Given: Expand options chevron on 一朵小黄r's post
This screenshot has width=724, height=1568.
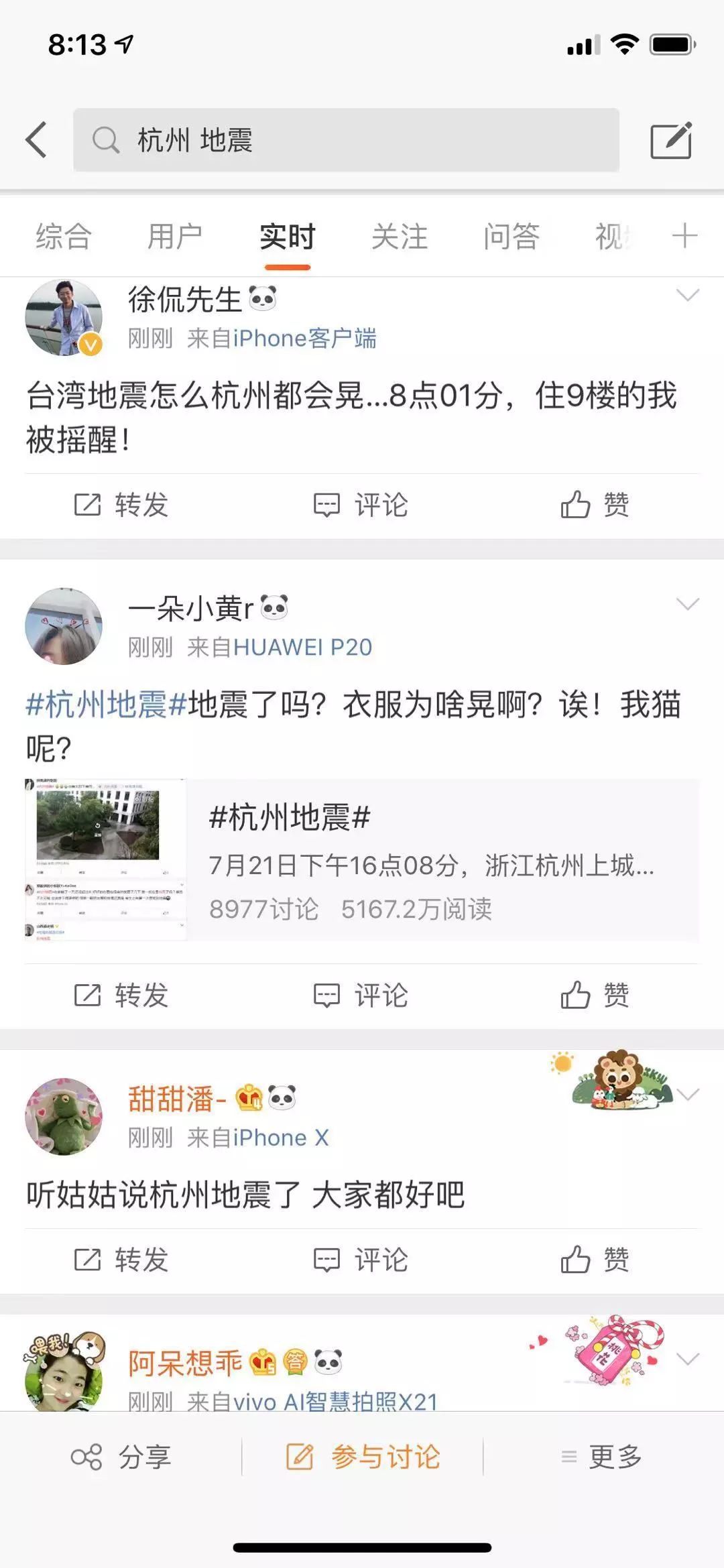Looking at the screenshot, I should tap(688, 603).
